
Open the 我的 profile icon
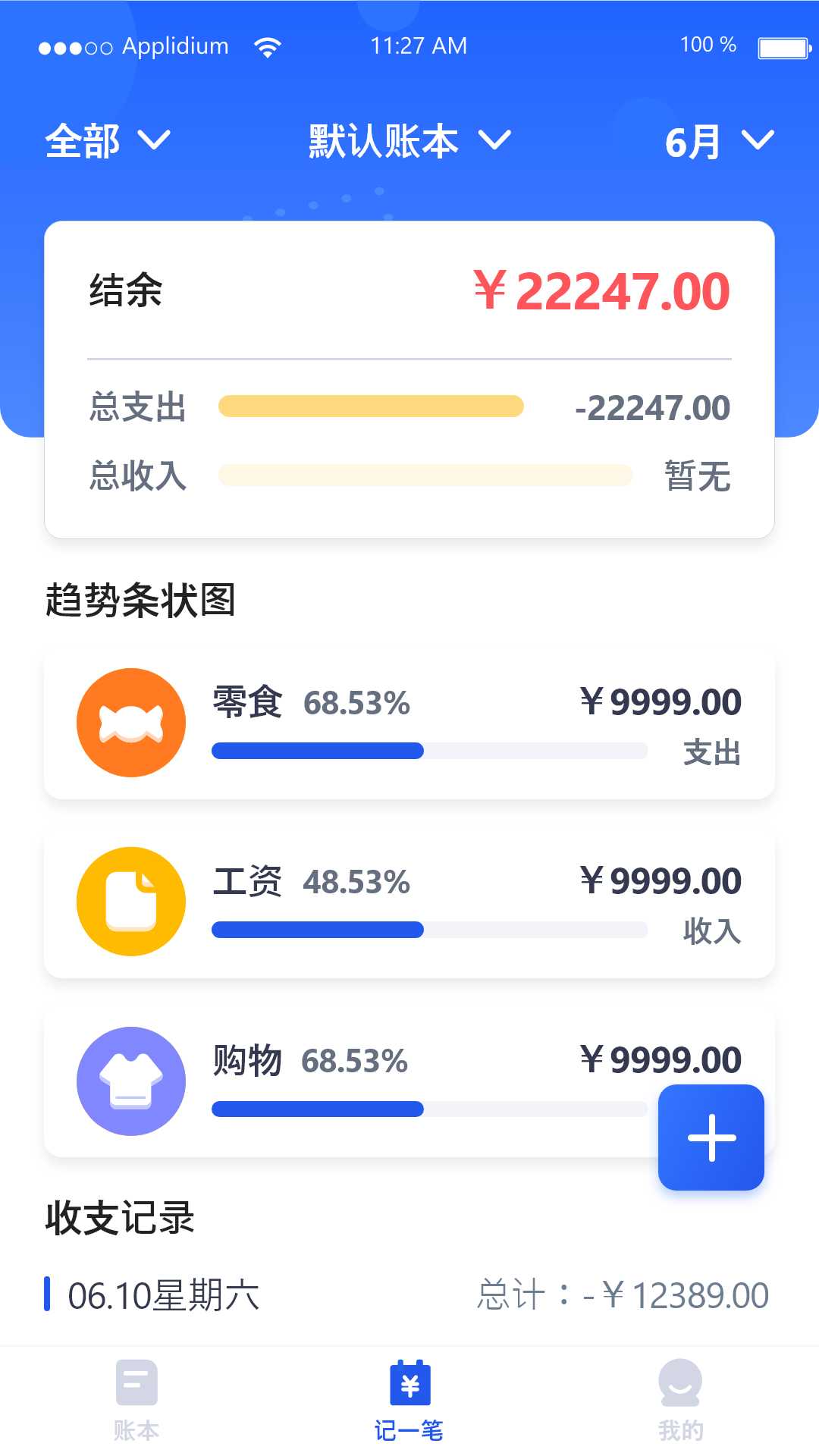[681, 1388]
